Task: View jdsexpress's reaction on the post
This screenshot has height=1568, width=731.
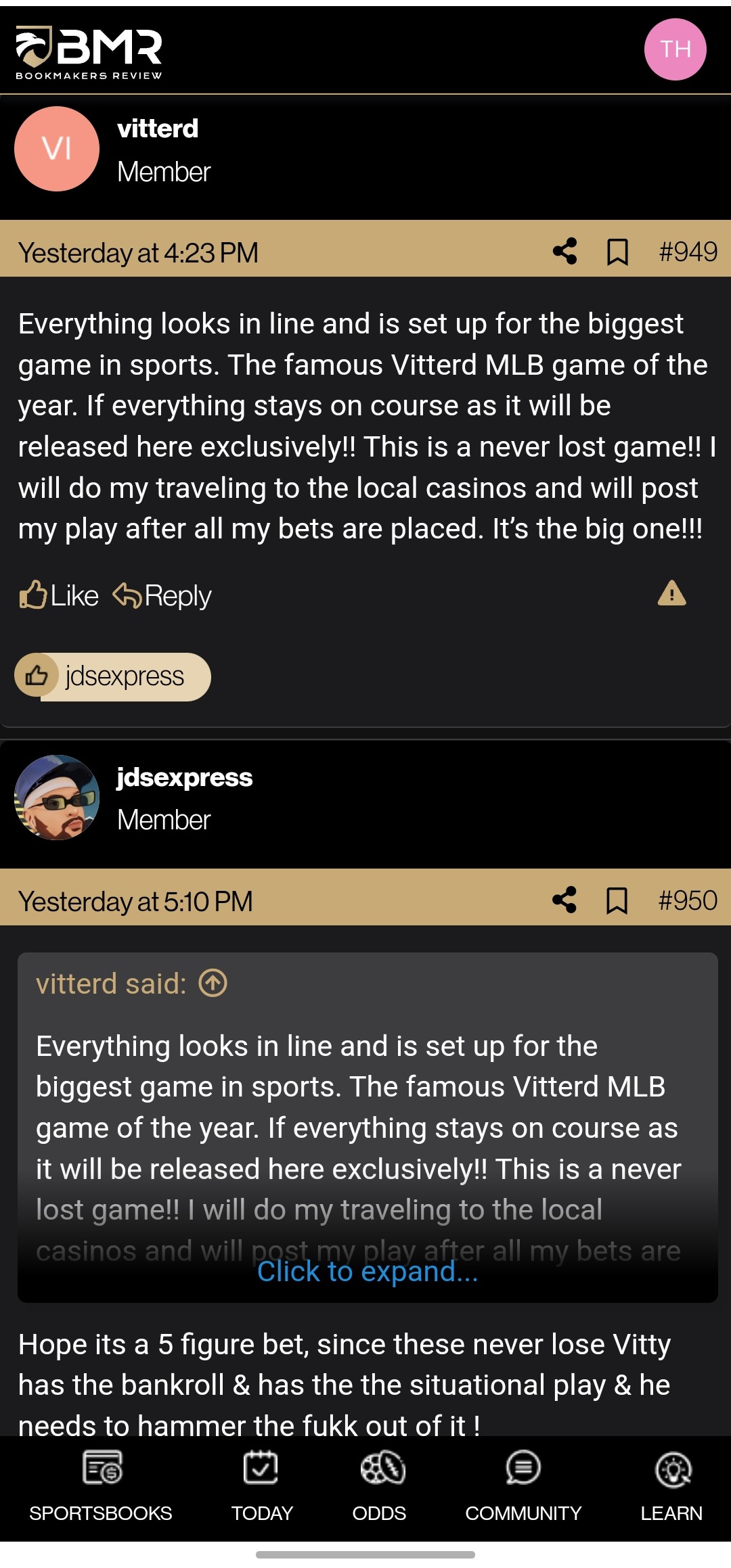Action: point(112,676)
